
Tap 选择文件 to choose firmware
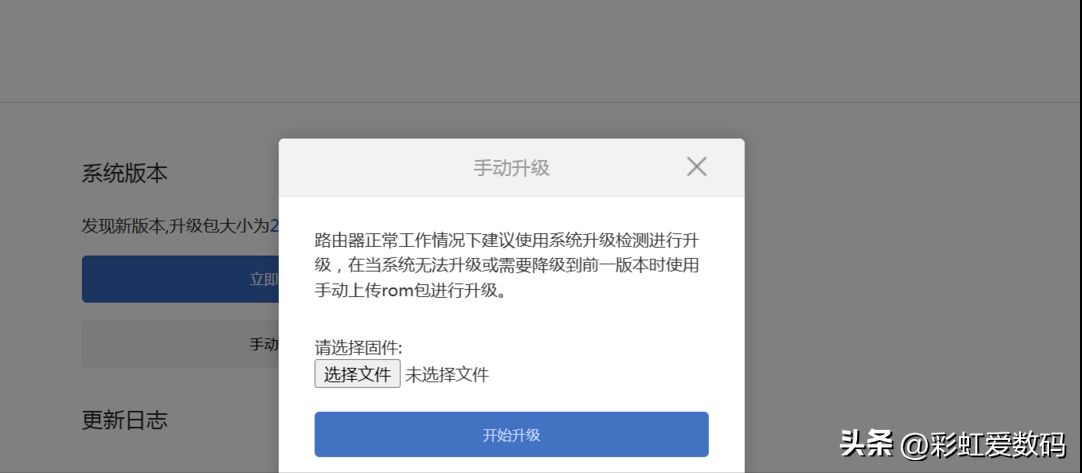(357, 374)
